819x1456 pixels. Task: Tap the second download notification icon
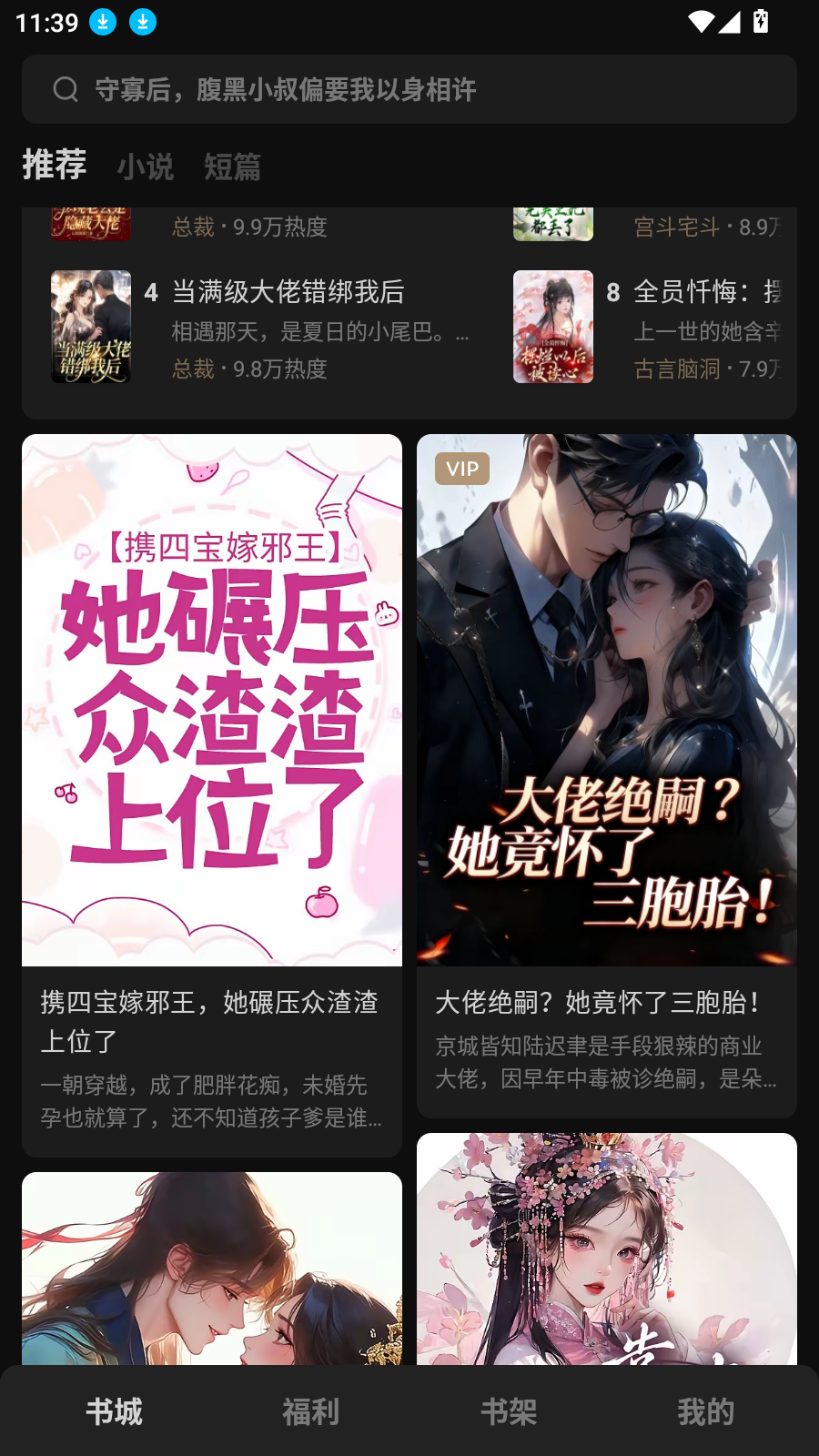(142, 20)
